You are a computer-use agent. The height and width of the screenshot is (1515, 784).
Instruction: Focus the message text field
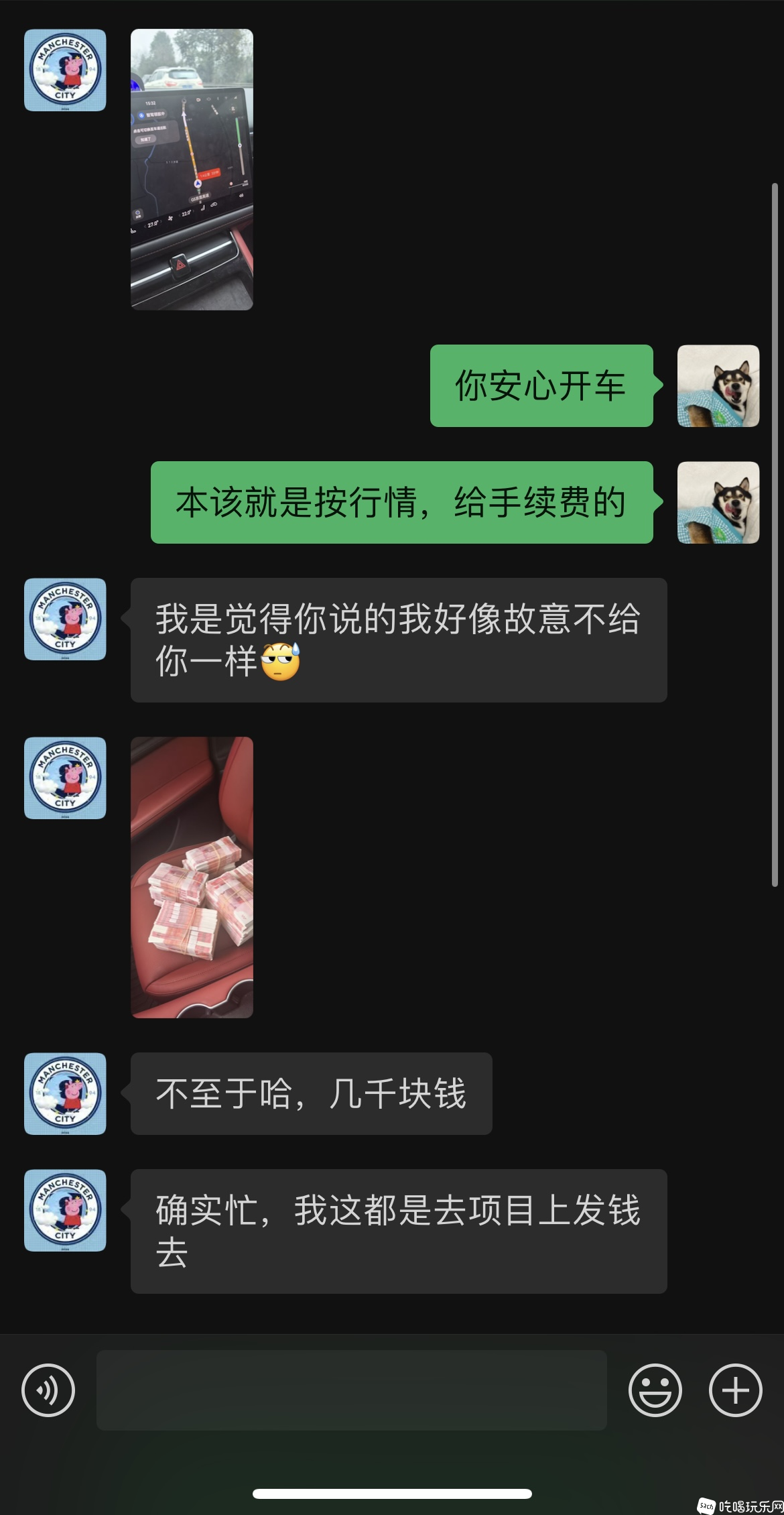pyautogui.click(x=351, y=1390)
